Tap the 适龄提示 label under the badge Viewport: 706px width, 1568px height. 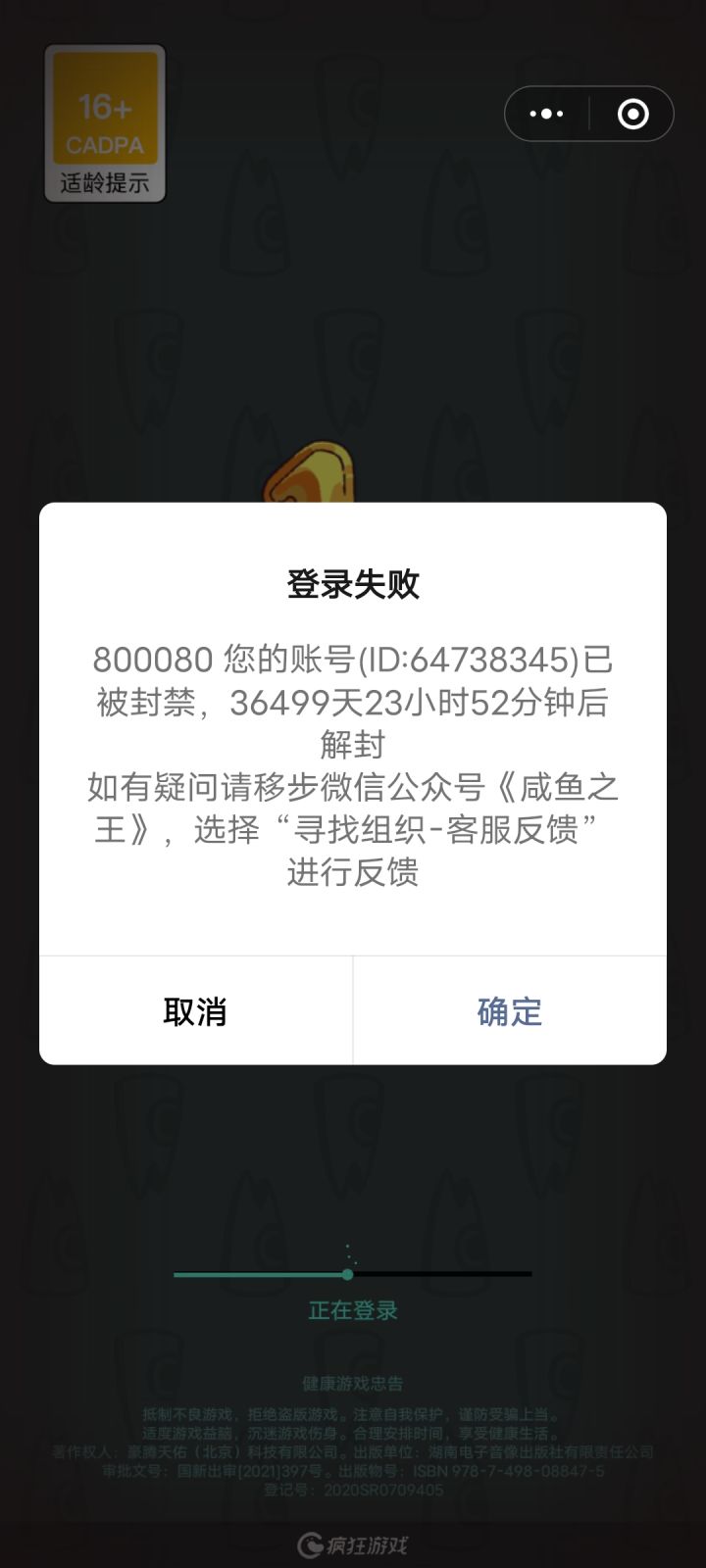click(x=106, y=181)
